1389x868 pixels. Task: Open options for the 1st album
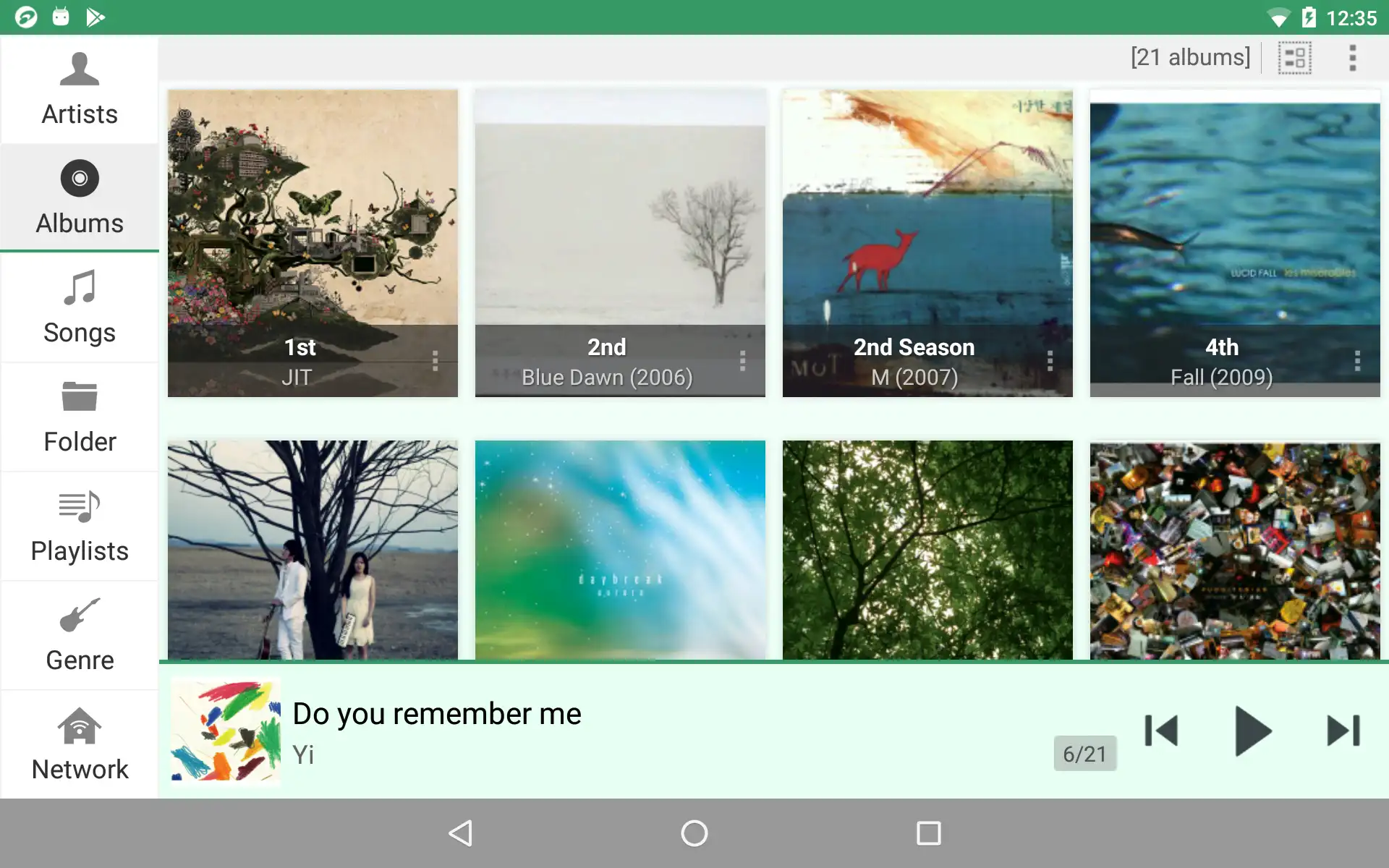tap(435, 360)
